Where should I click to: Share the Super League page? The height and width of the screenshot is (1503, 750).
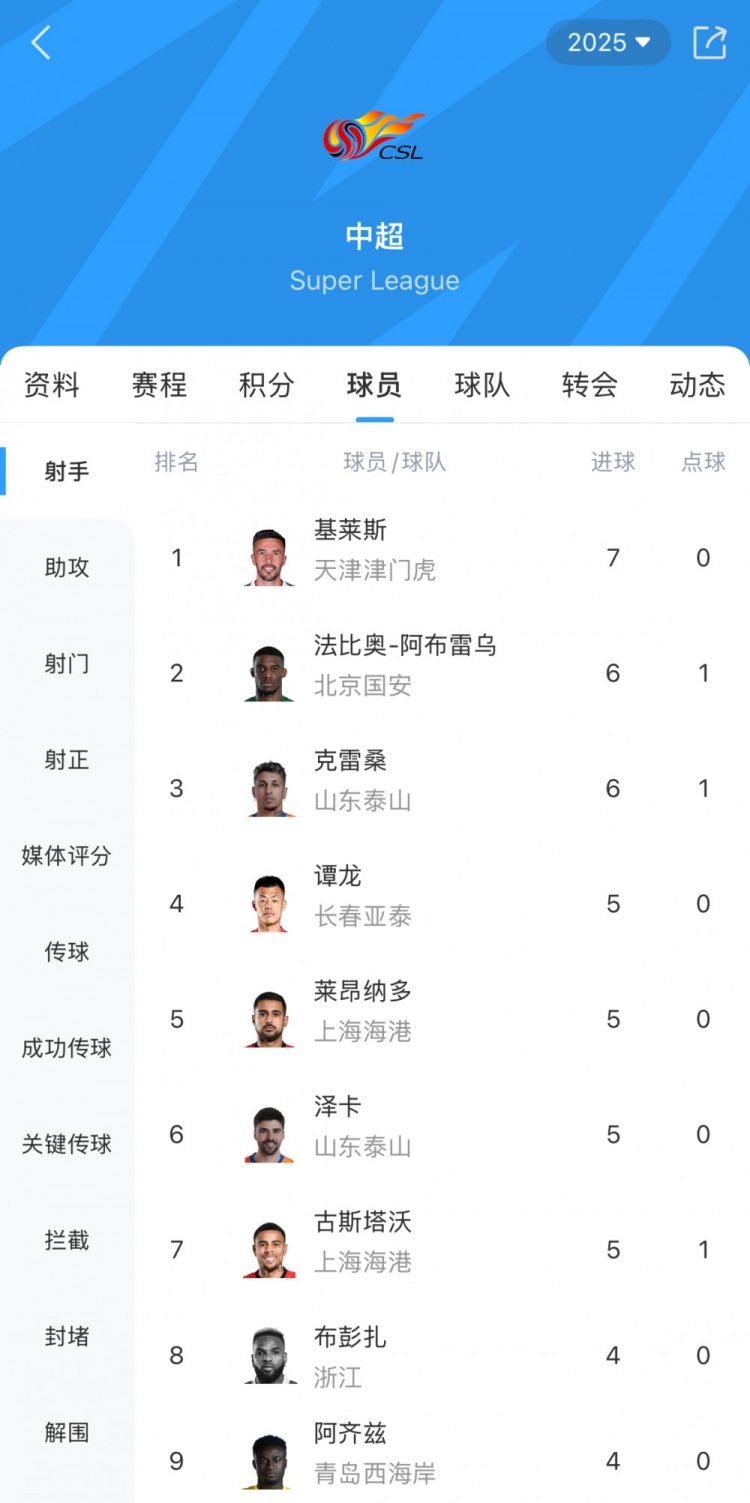click(709, 43)
